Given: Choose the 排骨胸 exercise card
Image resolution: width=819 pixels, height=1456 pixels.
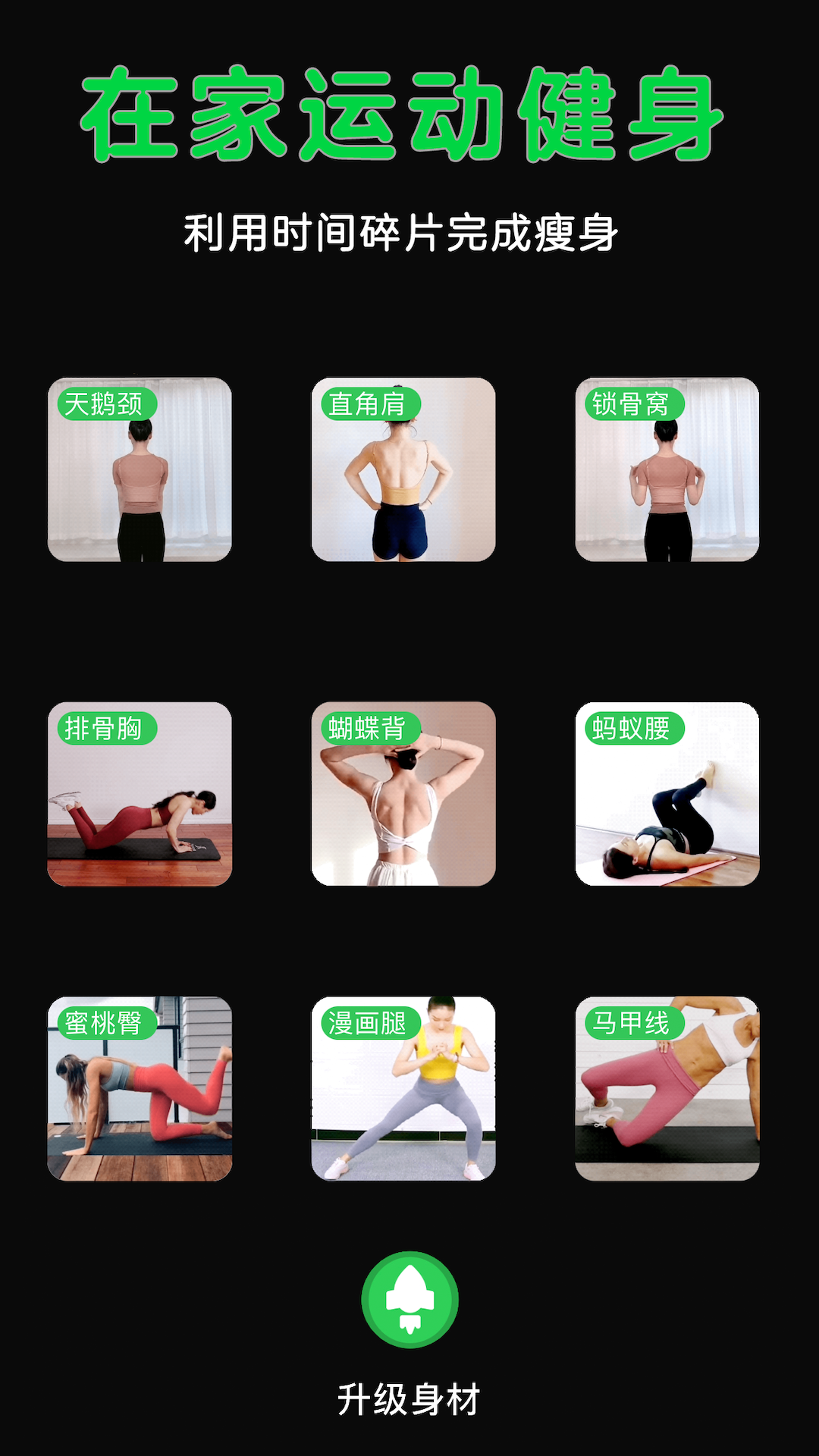Looking at the screenshot, I should (x=140, y=794).
